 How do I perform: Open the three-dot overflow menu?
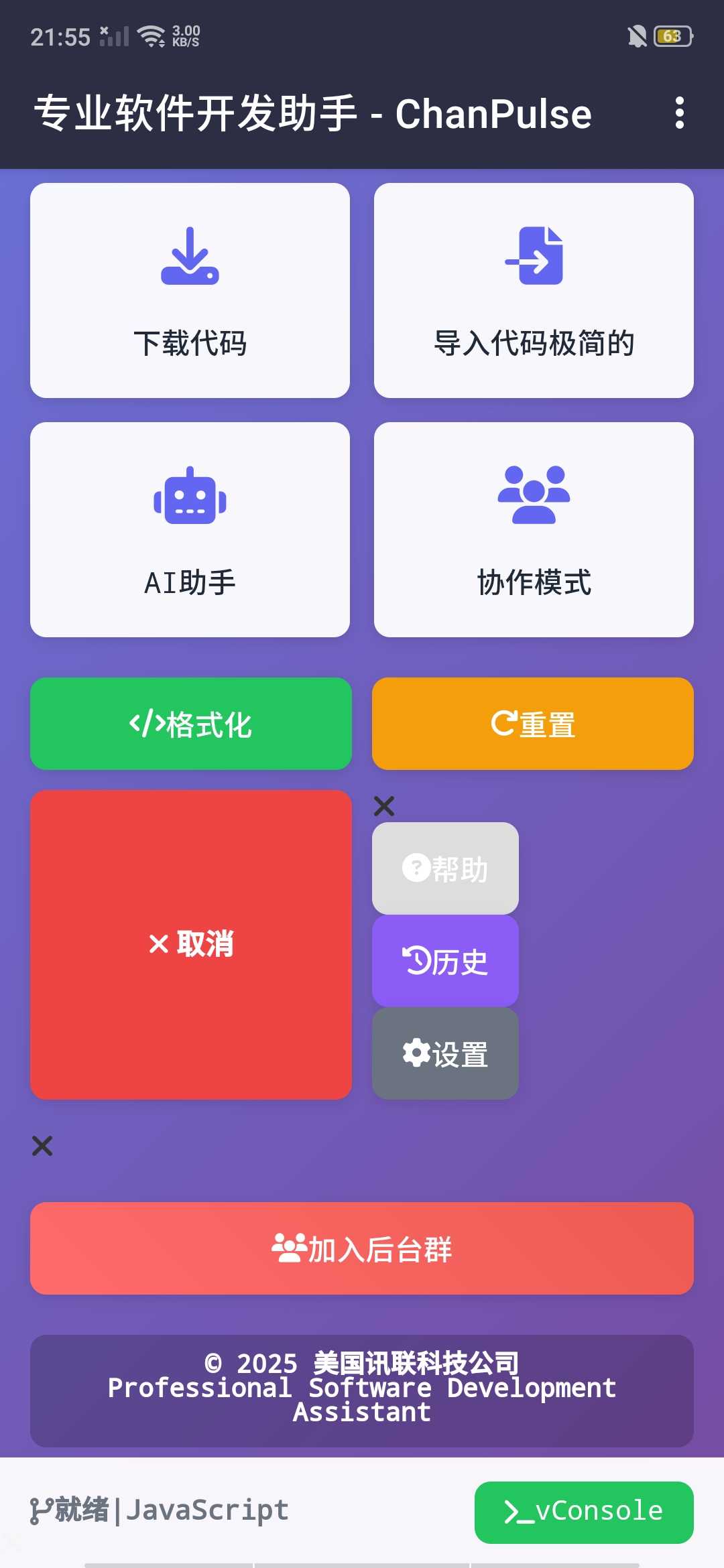679,113
